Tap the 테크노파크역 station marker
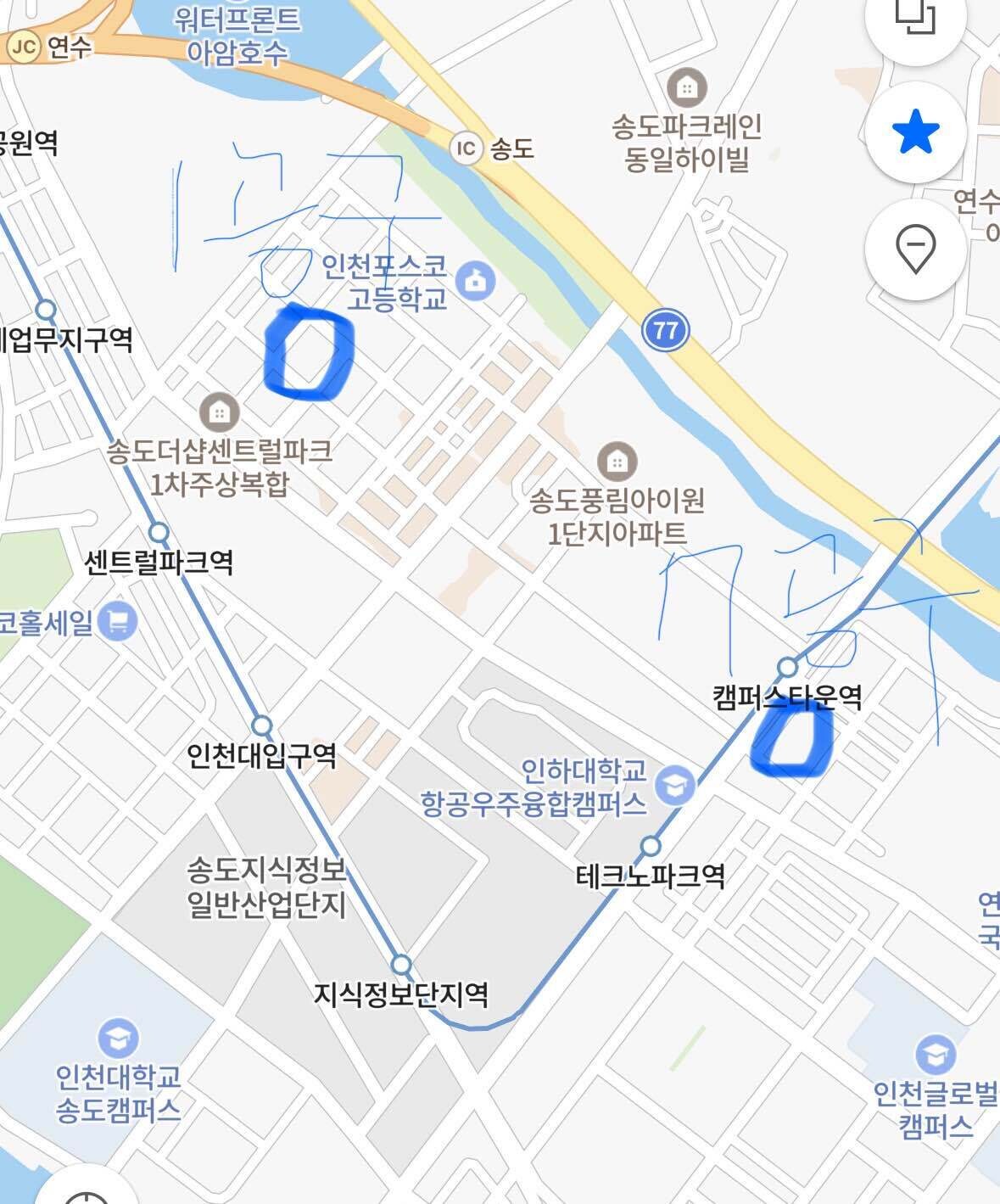The height and width of the screenshot is (1204, 1000). 652,844
